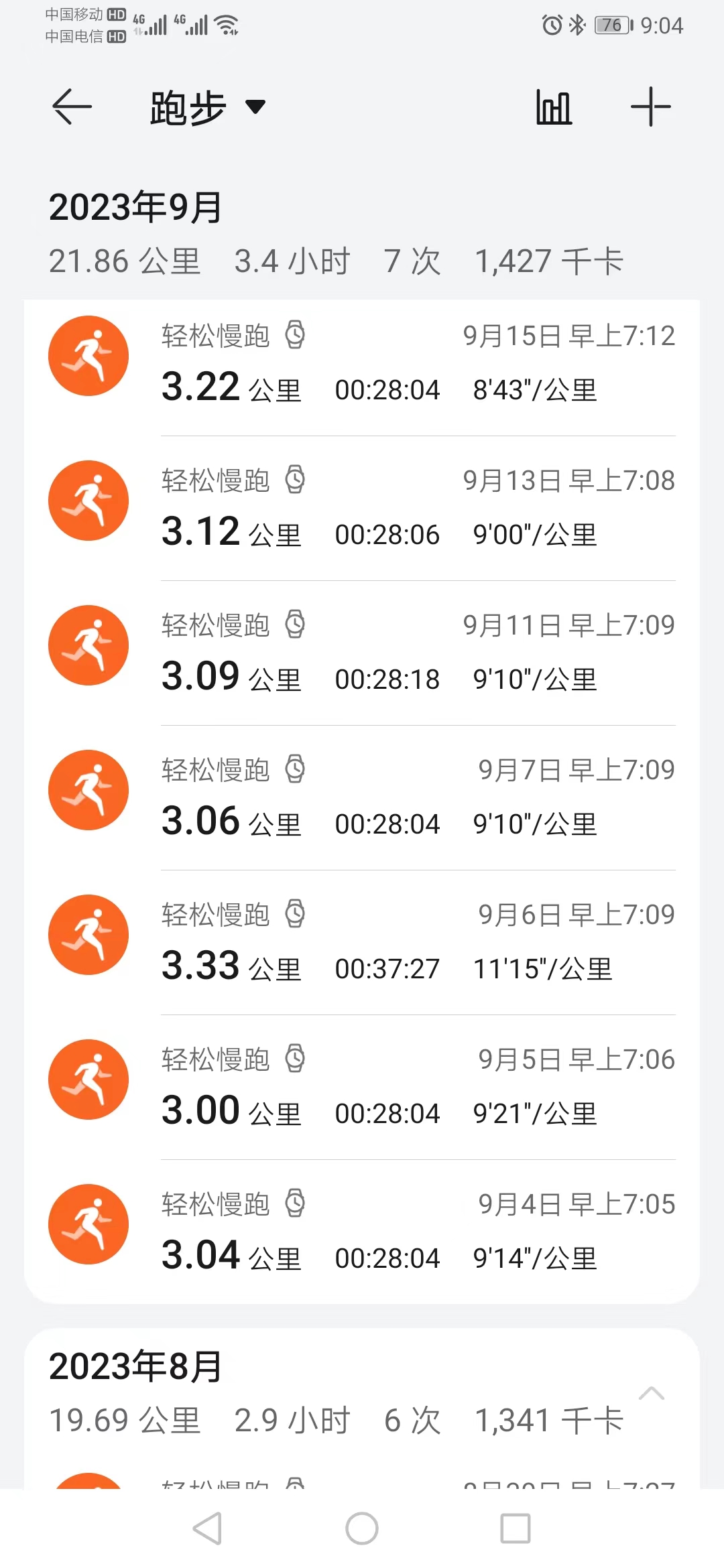The height and width of the screenshot is (1568, 724).
Task: Tap the alarm clock status icon
Action: pos(550,22)
